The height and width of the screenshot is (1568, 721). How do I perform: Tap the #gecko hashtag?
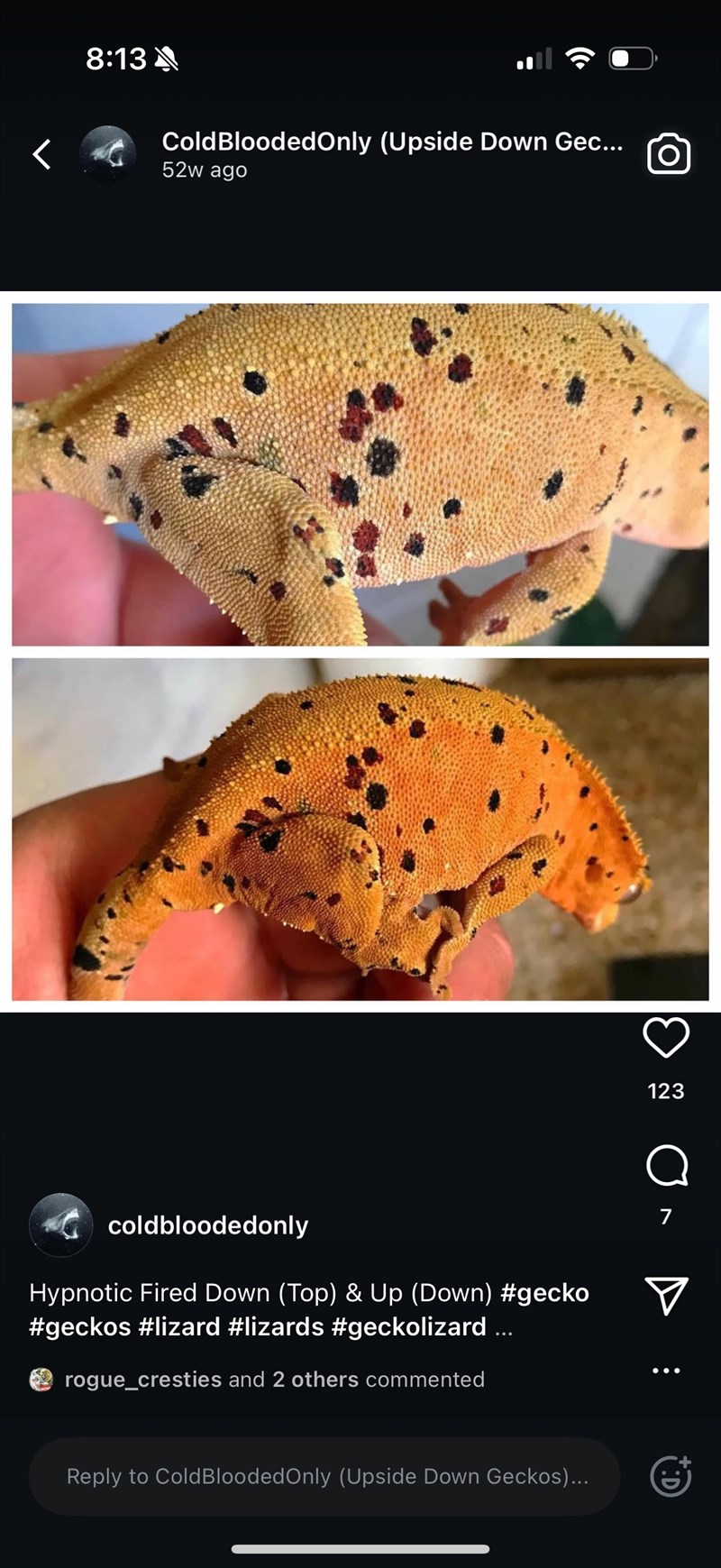(544, 1293)
